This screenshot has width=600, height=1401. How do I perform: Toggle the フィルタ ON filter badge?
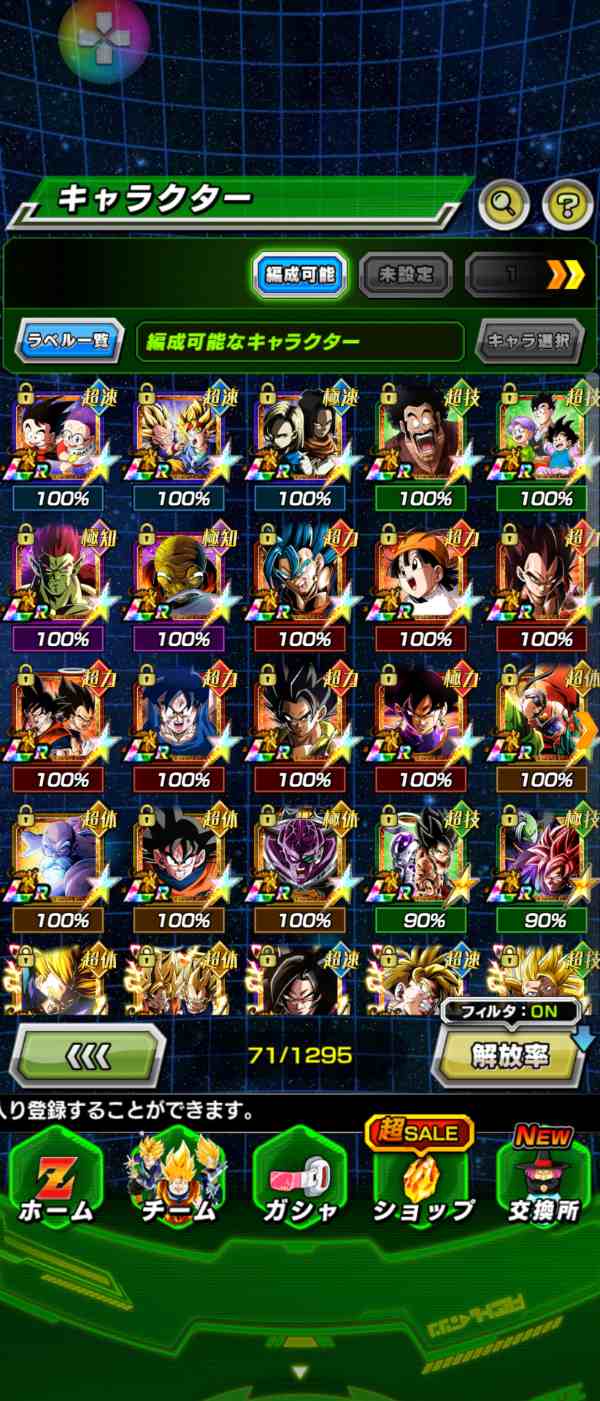[510, 1011]
